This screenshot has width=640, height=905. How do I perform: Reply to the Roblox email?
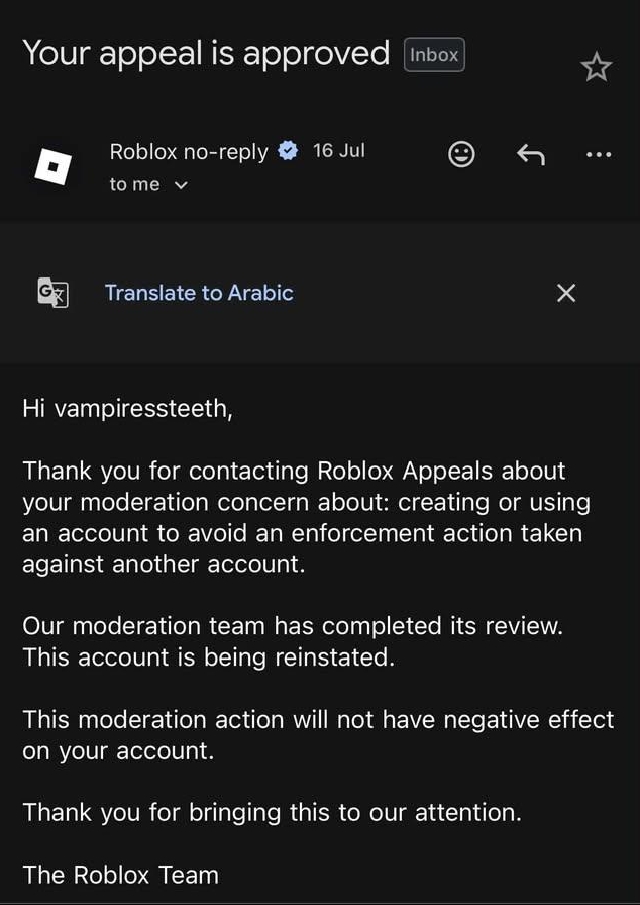pyautogui.click(x=530, y=154)
